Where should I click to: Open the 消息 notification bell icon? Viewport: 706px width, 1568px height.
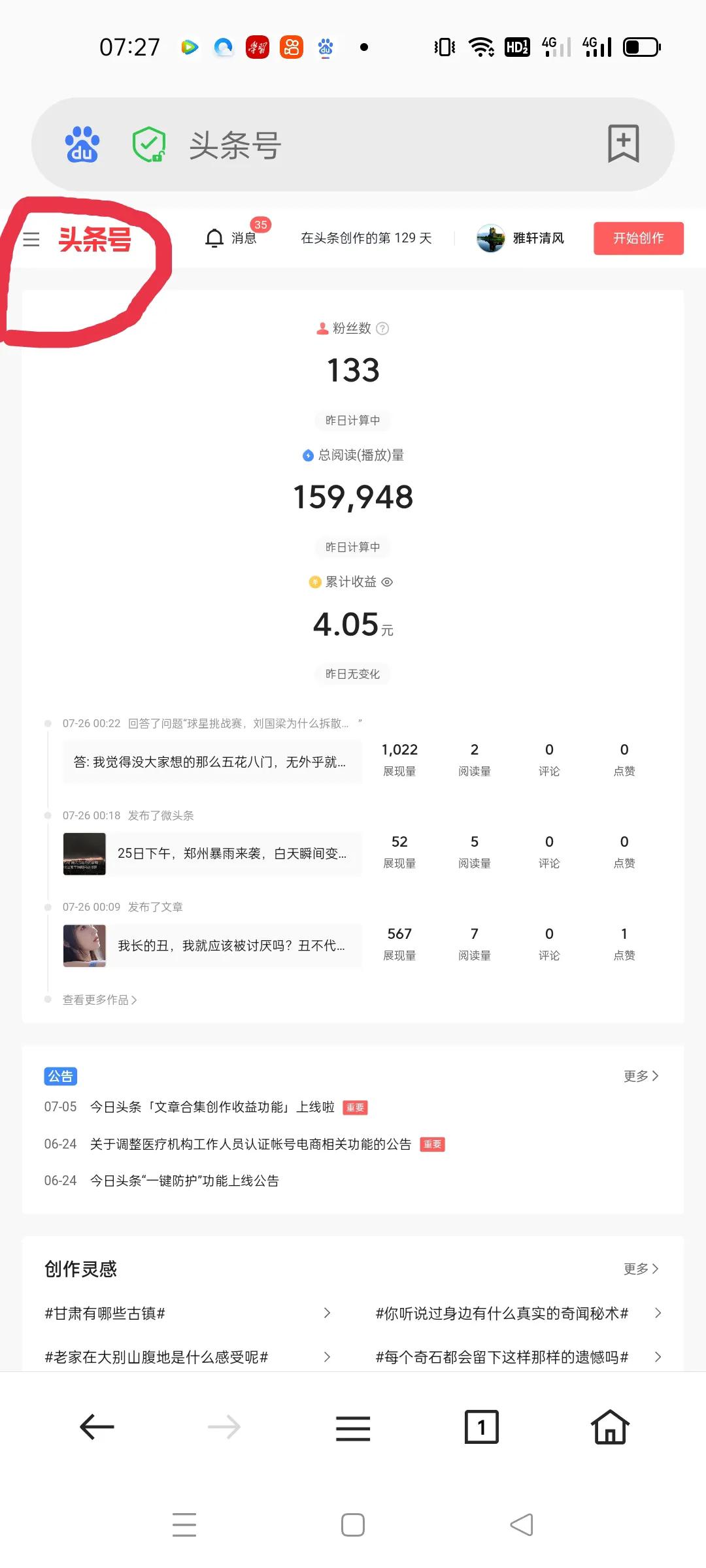pos(214,238)
